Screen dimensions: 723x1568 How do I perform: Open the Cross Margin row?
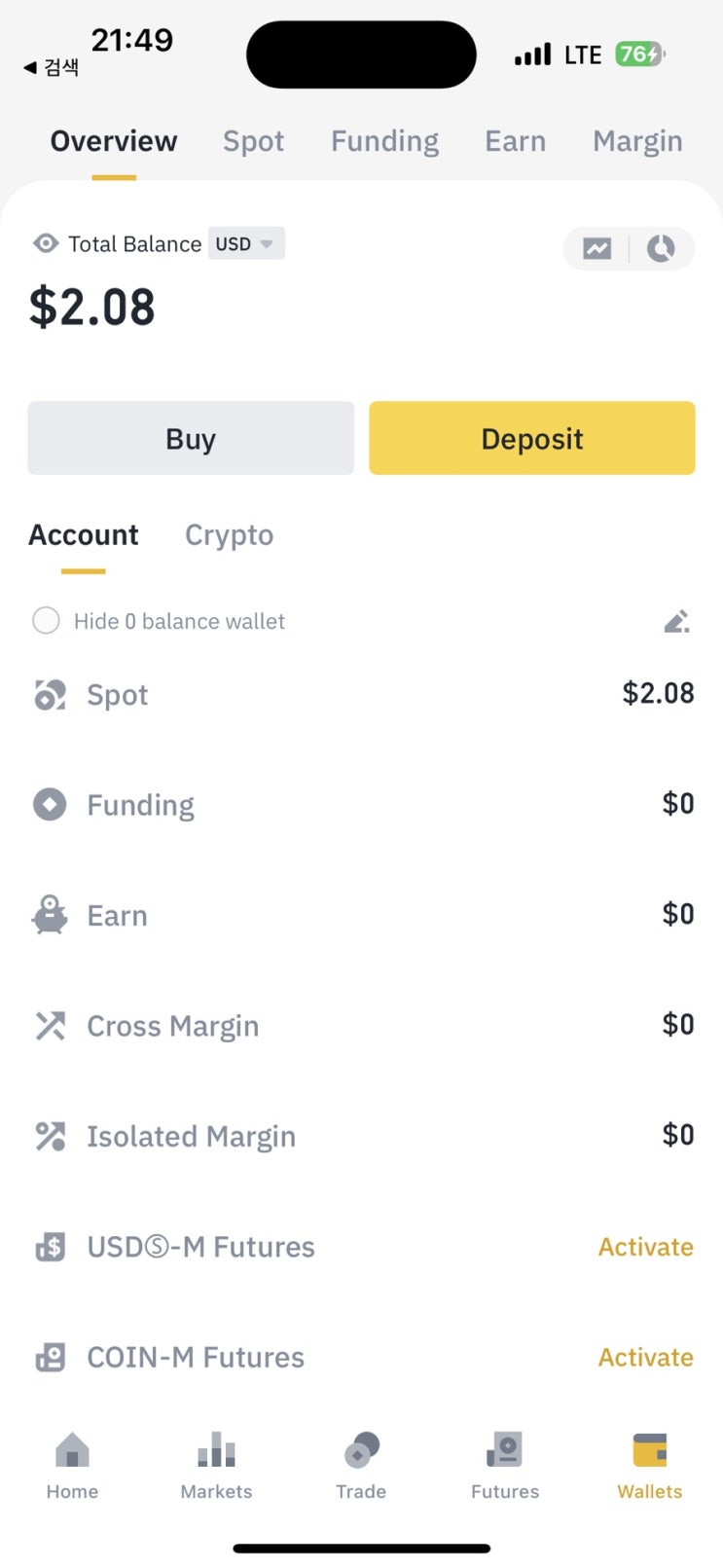(361, 1026)
